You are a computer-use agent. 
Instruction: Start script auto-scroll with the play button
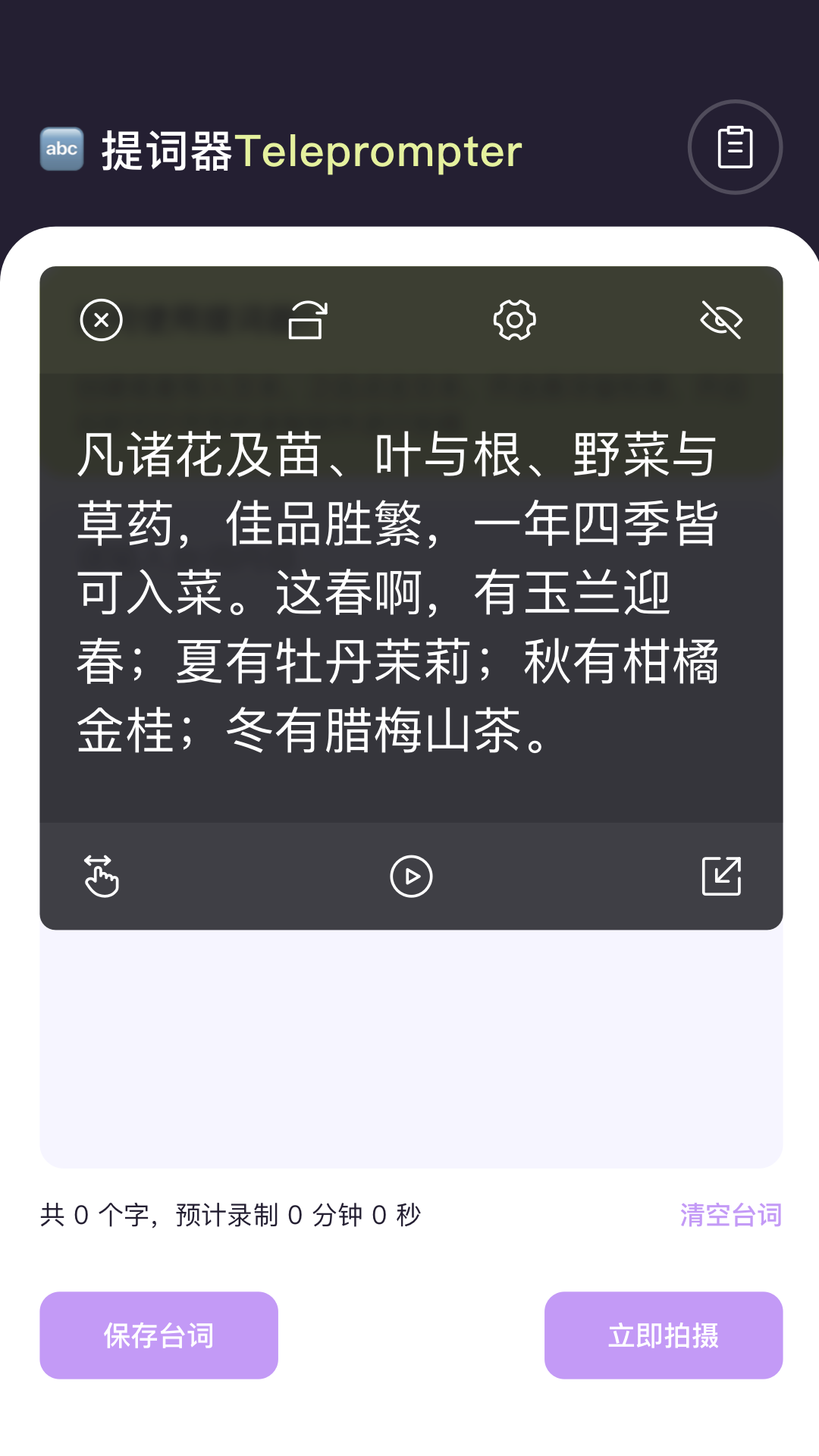pos(411,876)
